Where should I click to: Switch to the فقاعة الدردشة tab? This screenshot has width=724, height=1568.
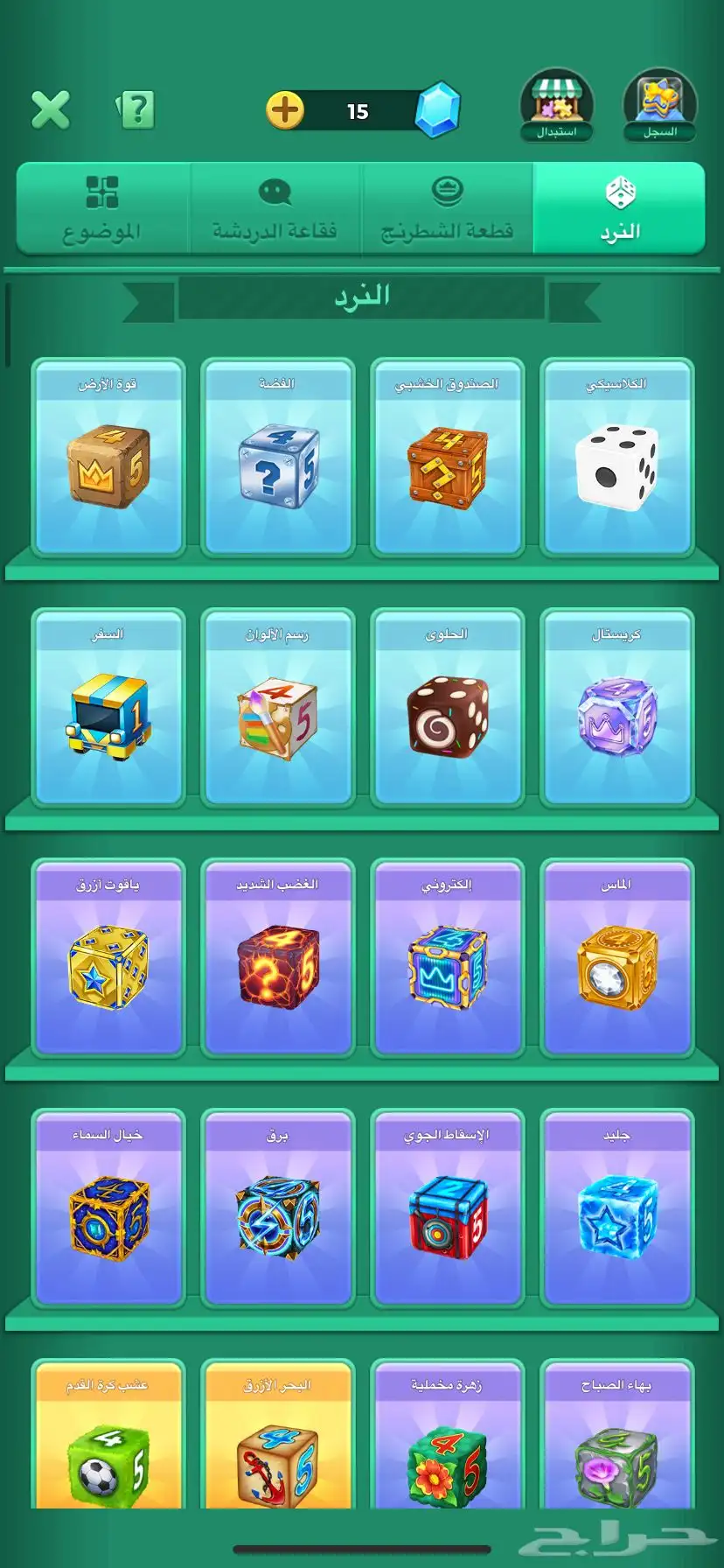pyautogui.click(x=275, y=208)
